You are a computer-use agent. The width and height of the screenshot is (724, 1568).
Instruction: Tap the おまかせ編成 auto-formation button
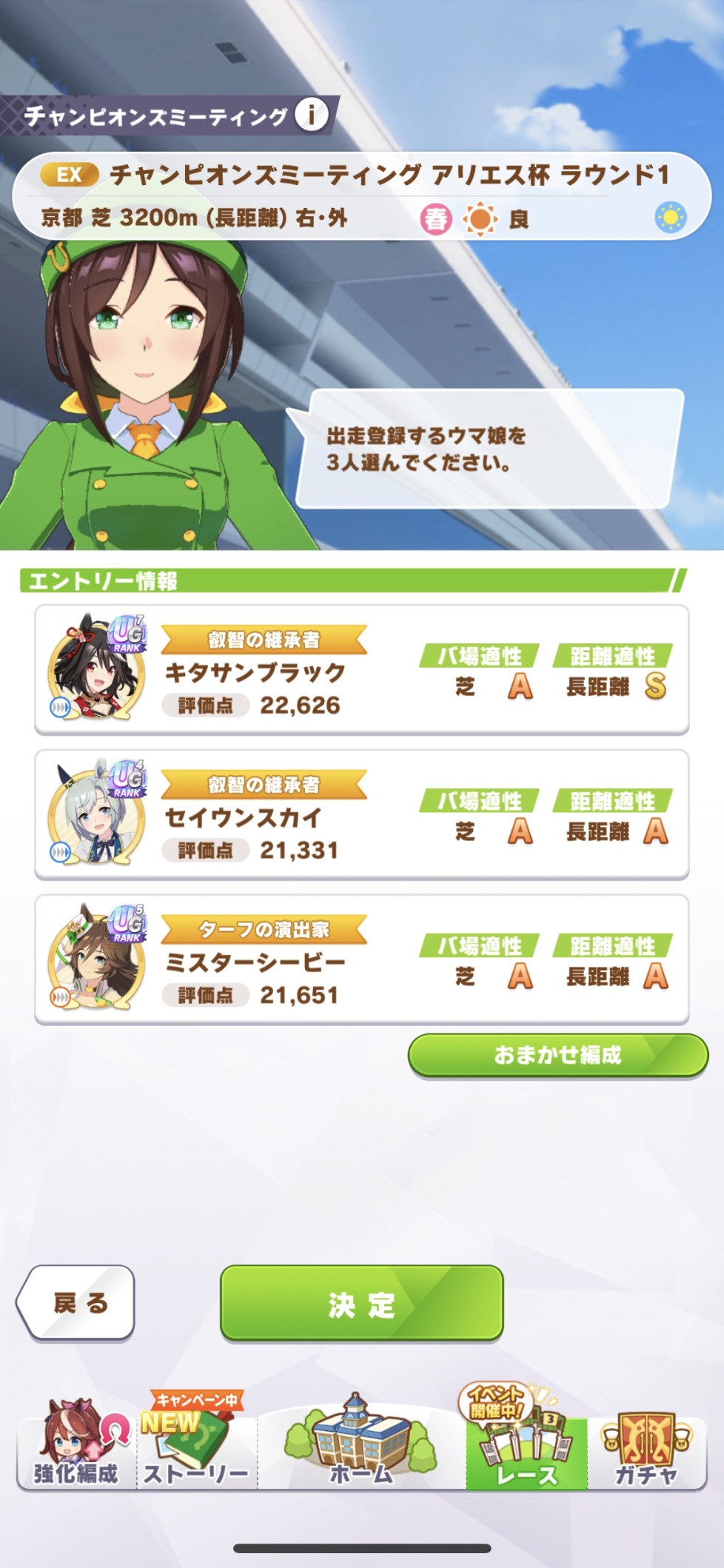pos(557,1055)
